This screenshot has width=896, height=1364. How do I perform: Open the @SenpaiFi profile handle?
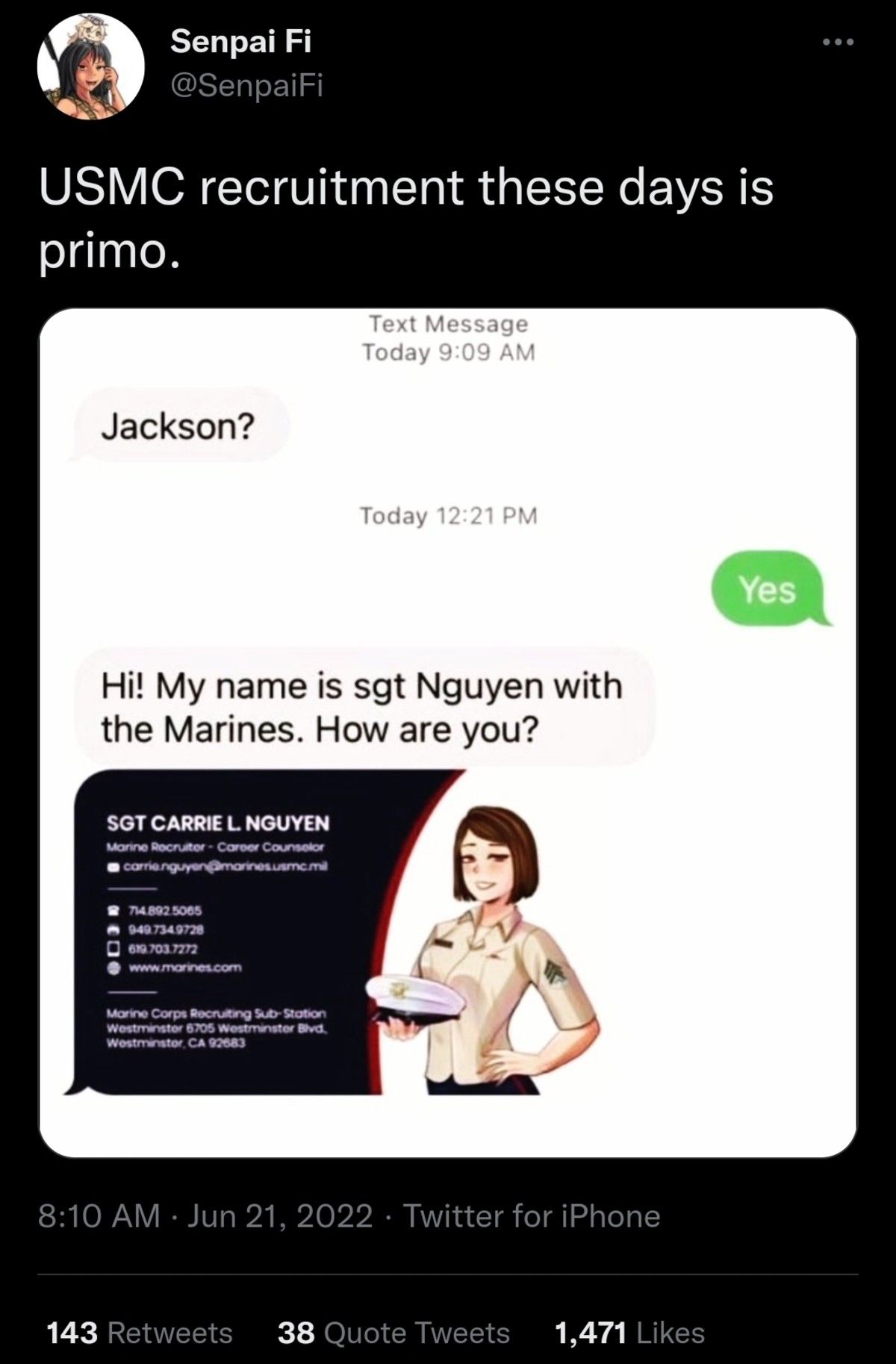coord(246,87)
